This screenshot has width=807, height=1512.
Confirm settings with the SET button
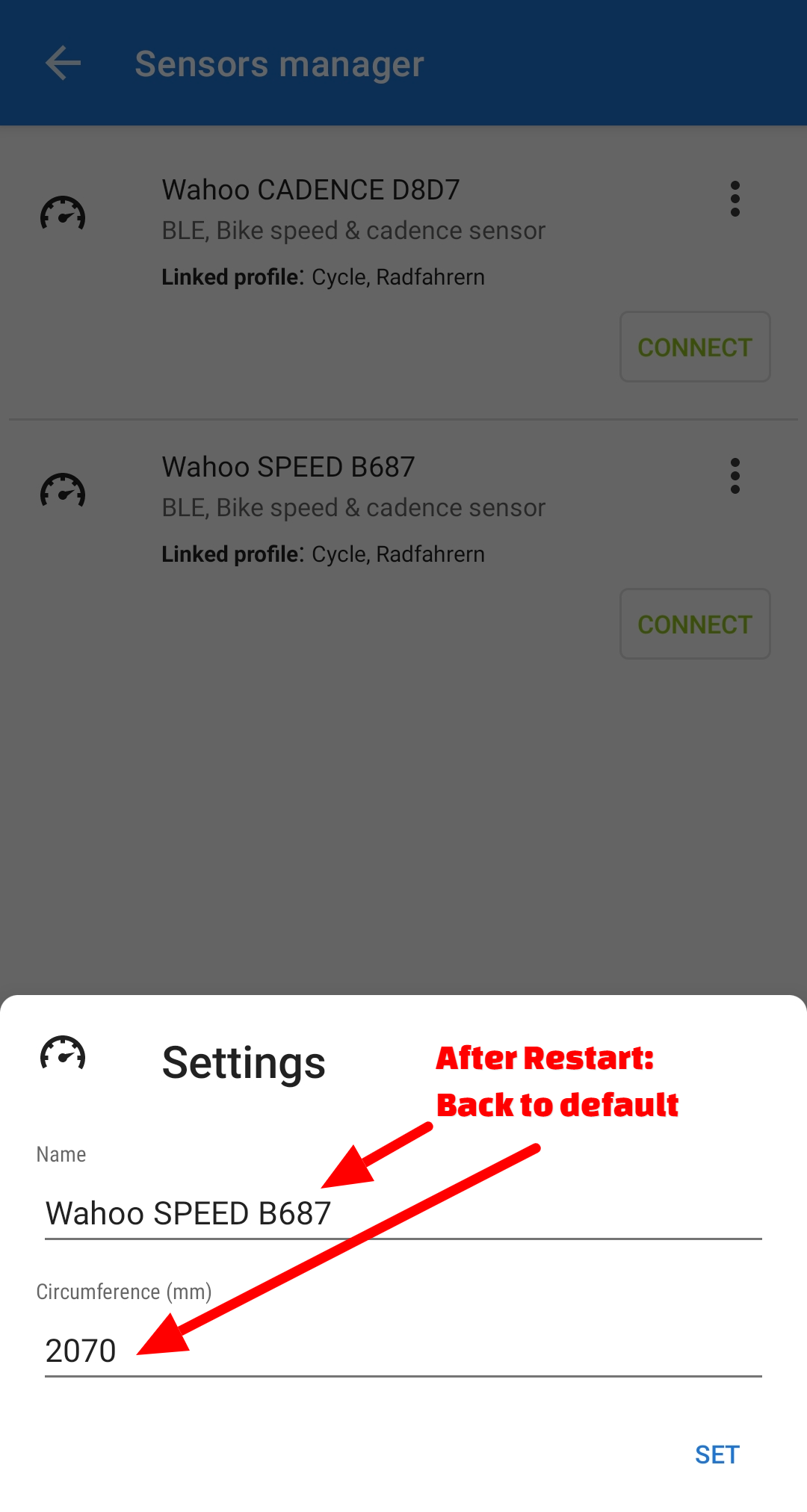[717, 1454]
